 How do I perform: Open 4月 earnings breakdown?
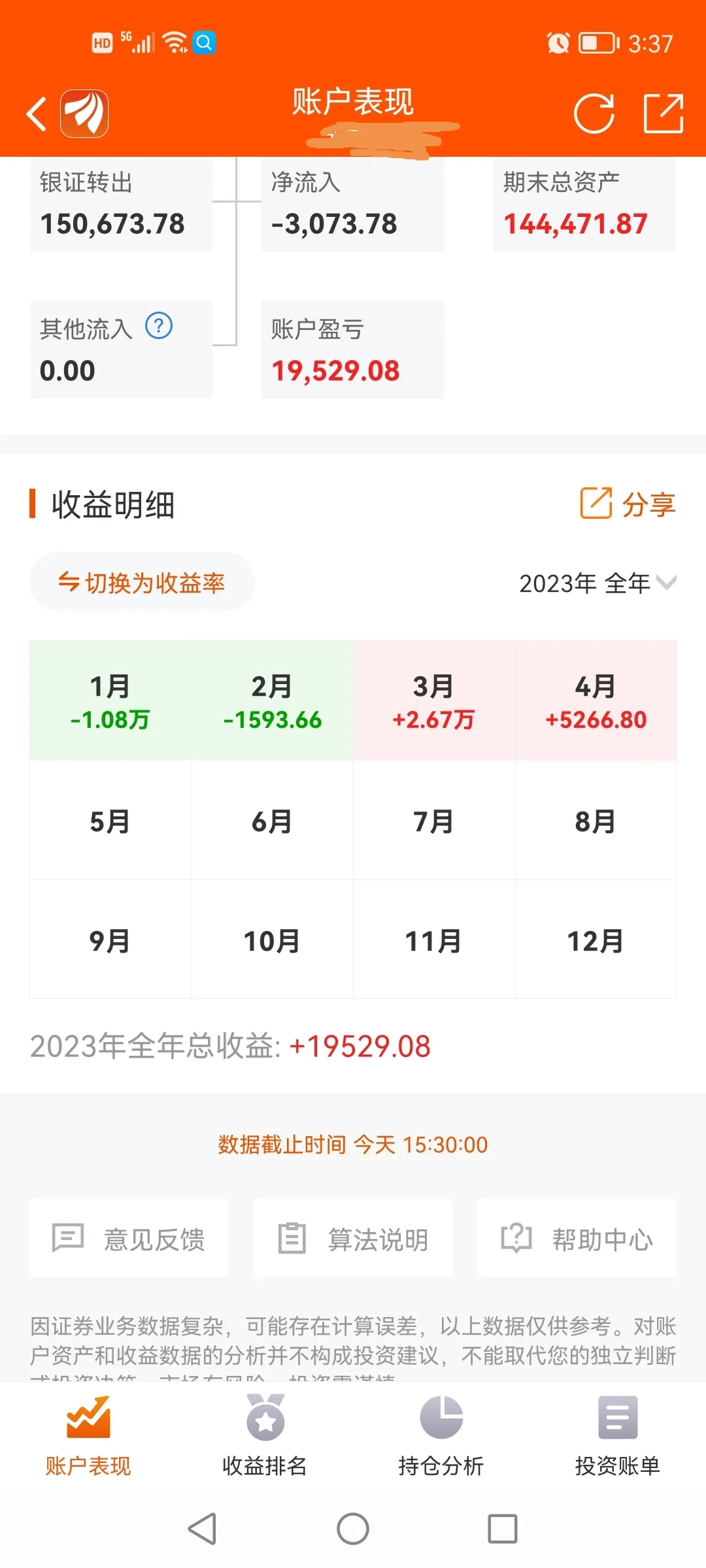596,701
